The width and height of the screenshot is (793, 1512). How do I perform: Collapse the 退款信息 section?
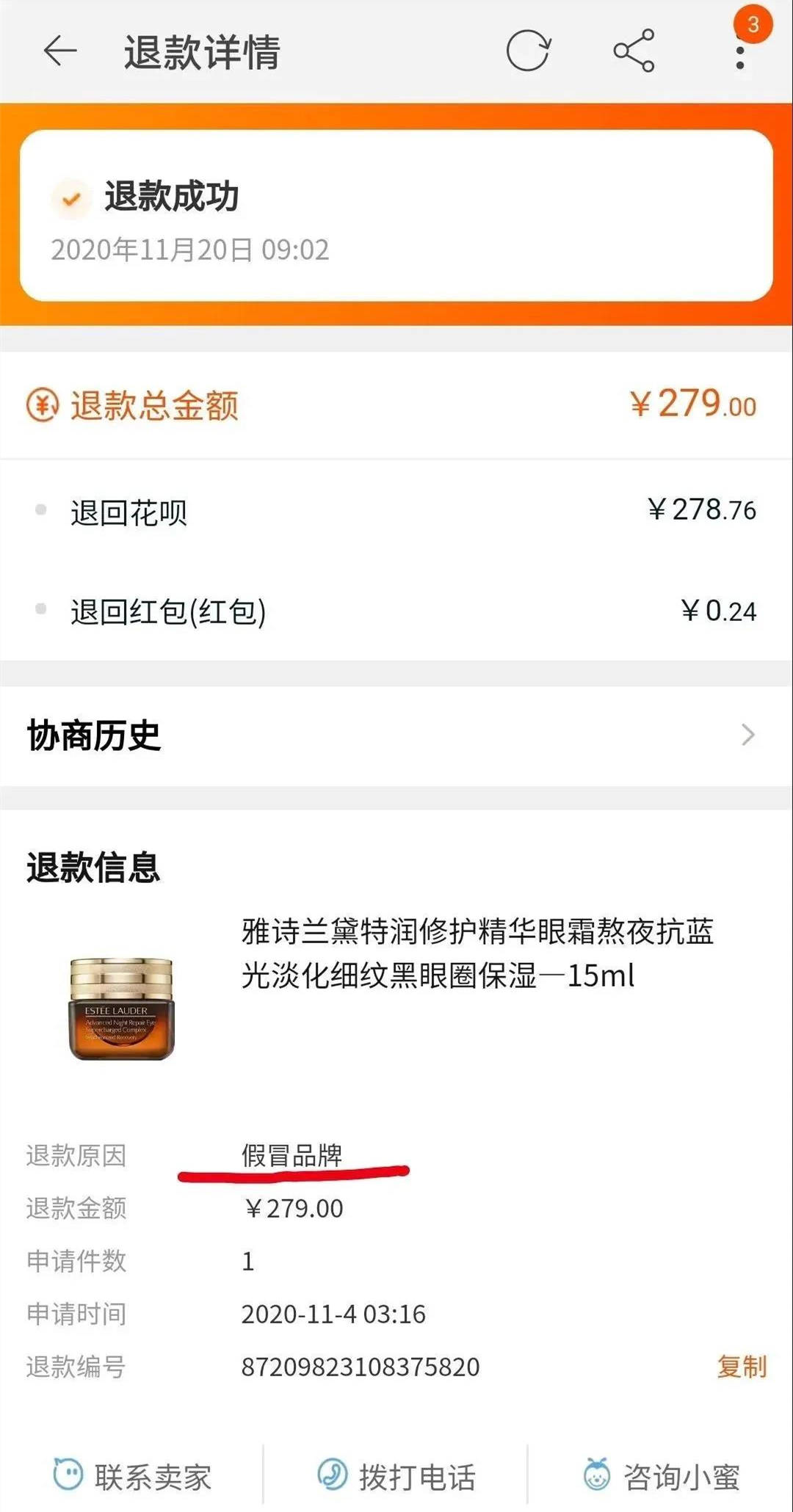tap(95, 867)
